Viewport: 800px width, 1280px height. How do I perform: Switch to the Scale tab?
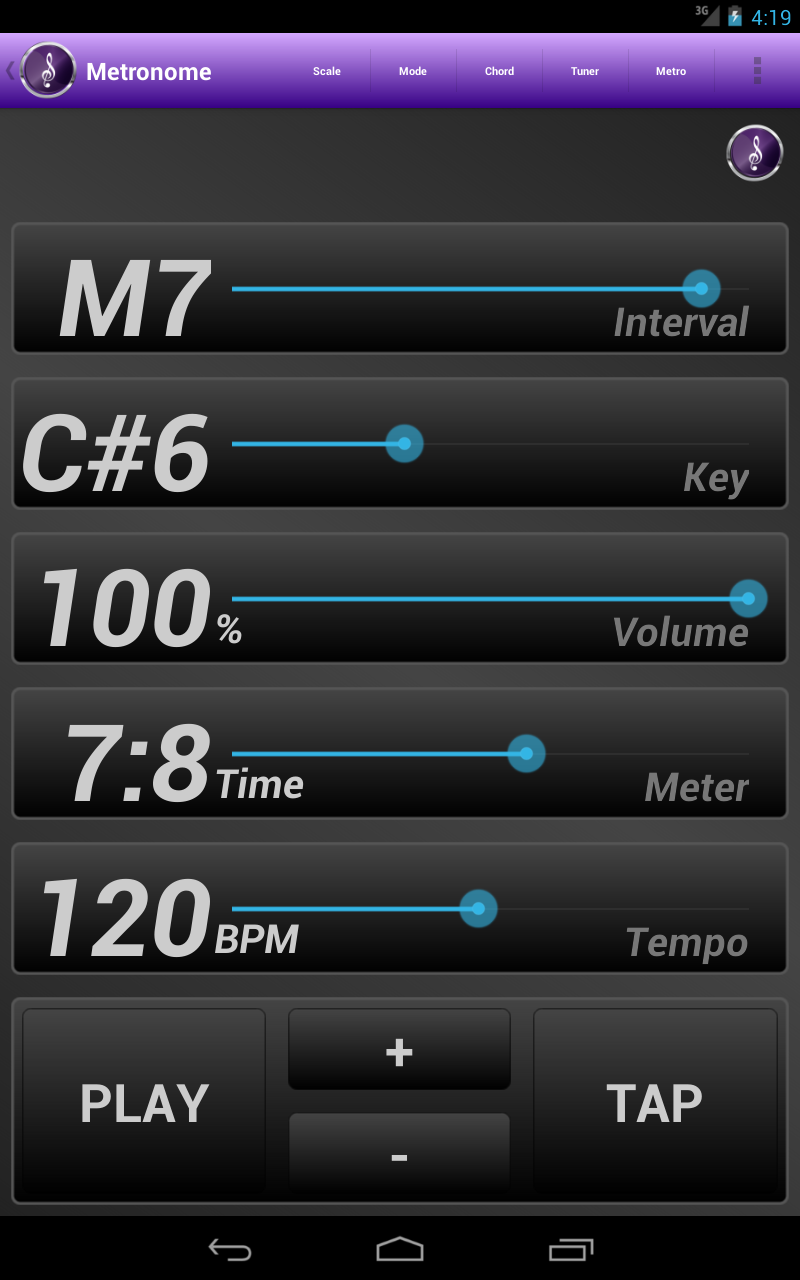click(327, 71)
